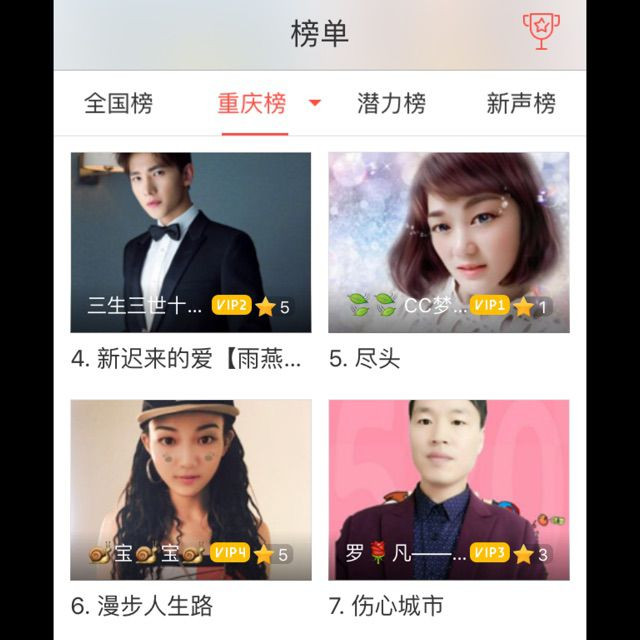This screenshot has height=640, width=640.
Task: Switch to the 全国榜 tab
Action: click(118, 104)
